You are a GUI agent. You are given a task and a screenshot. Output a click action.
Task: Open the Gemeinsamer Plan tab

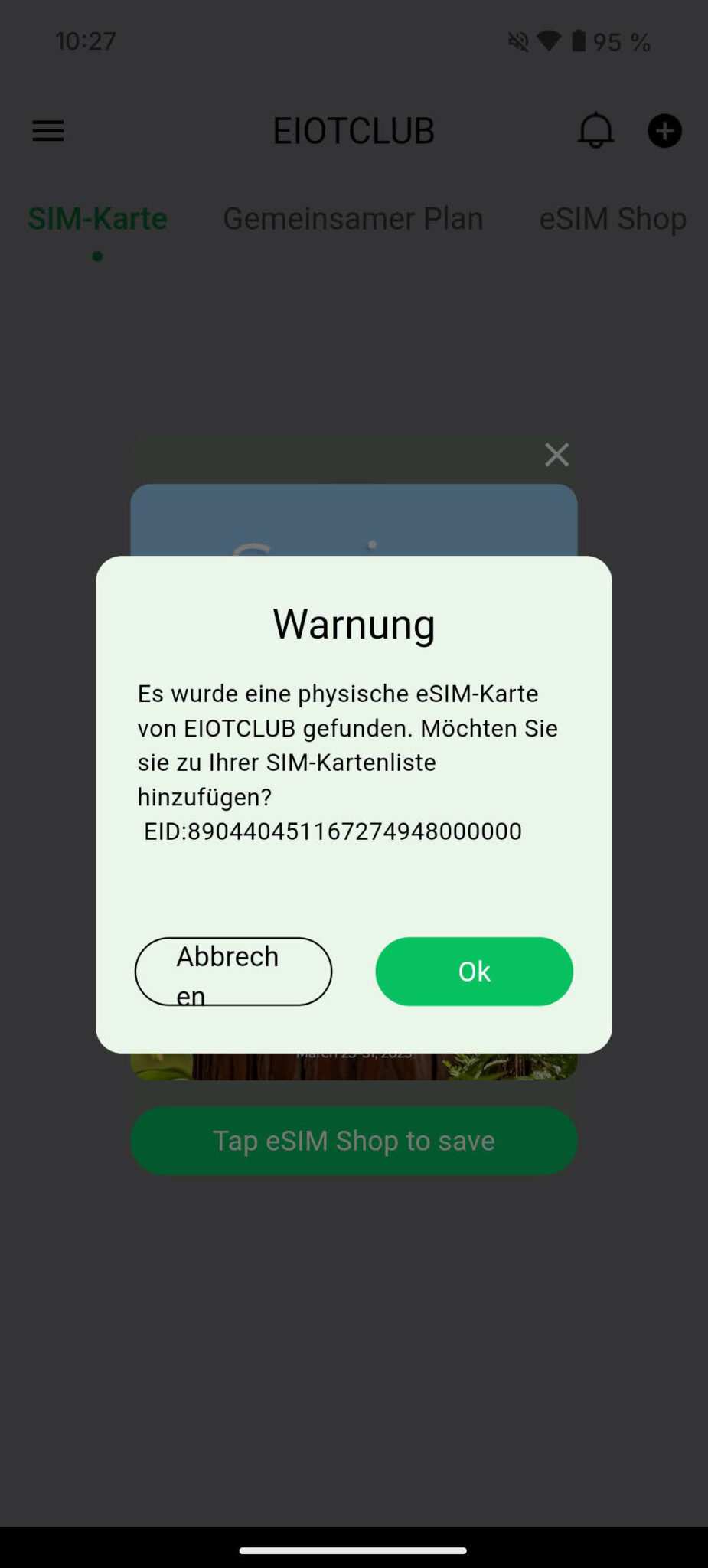pos(352,218)
